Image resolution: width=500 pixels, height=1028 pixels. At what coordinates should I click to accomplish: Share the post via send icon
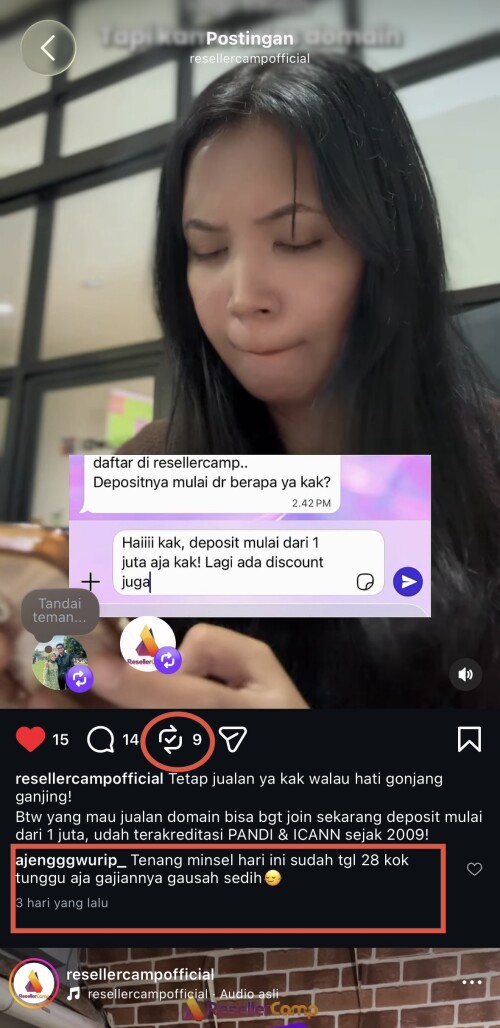point(233,740)
